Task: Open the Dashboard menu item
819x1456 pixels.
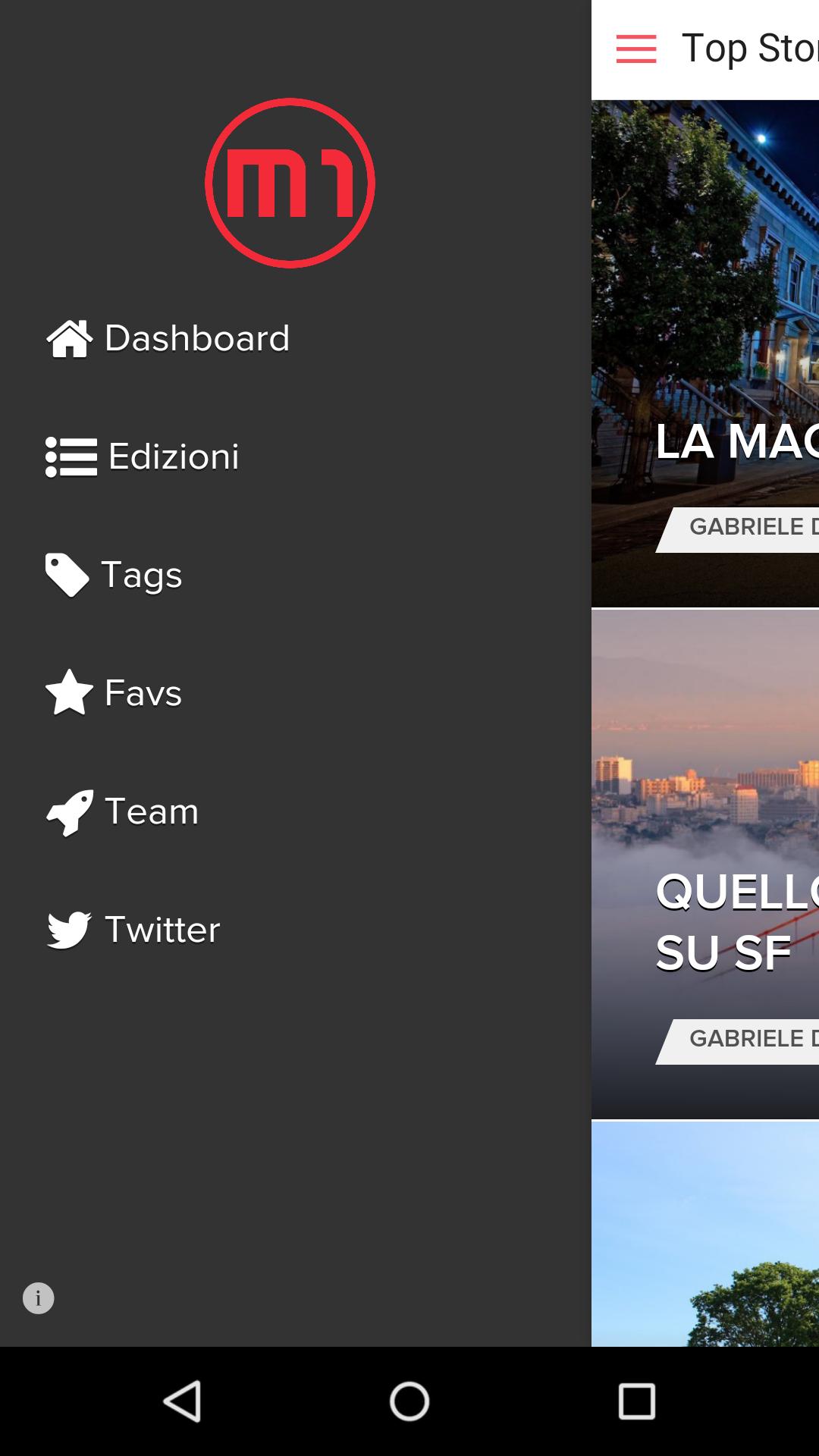Action: 168,338
